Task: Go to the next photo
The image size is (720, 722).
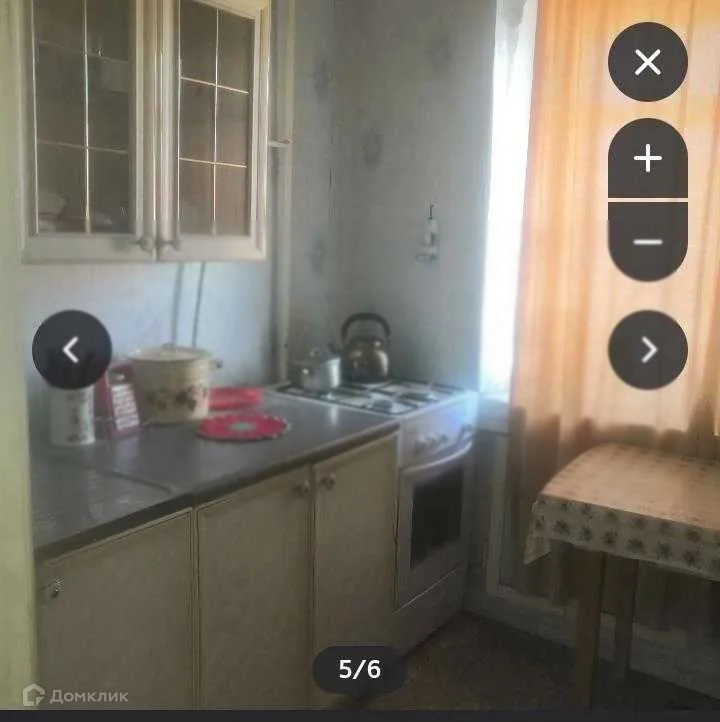Action: coord(647,349)
